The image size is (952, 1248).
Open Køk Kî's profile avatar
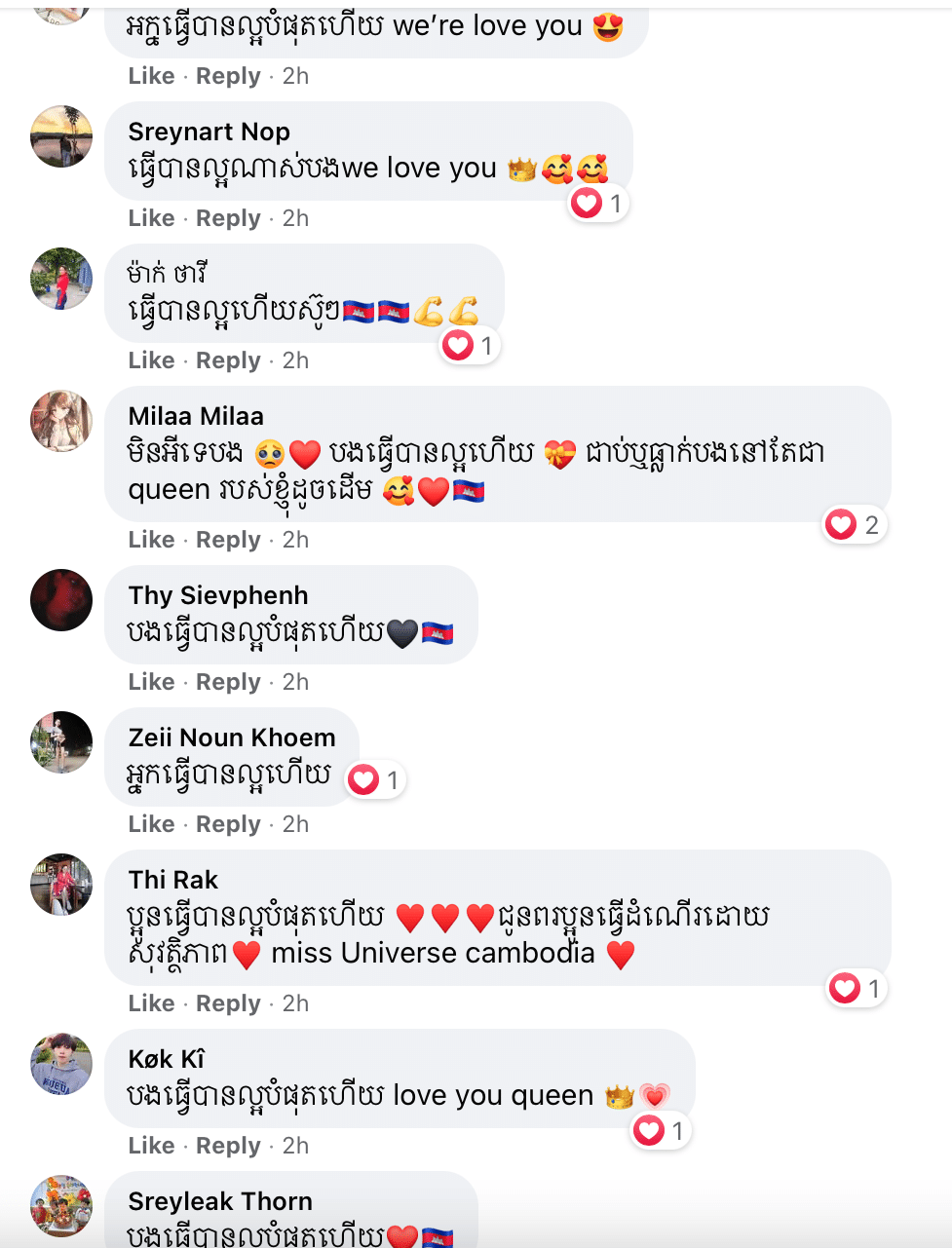[x=61, y=1064]
